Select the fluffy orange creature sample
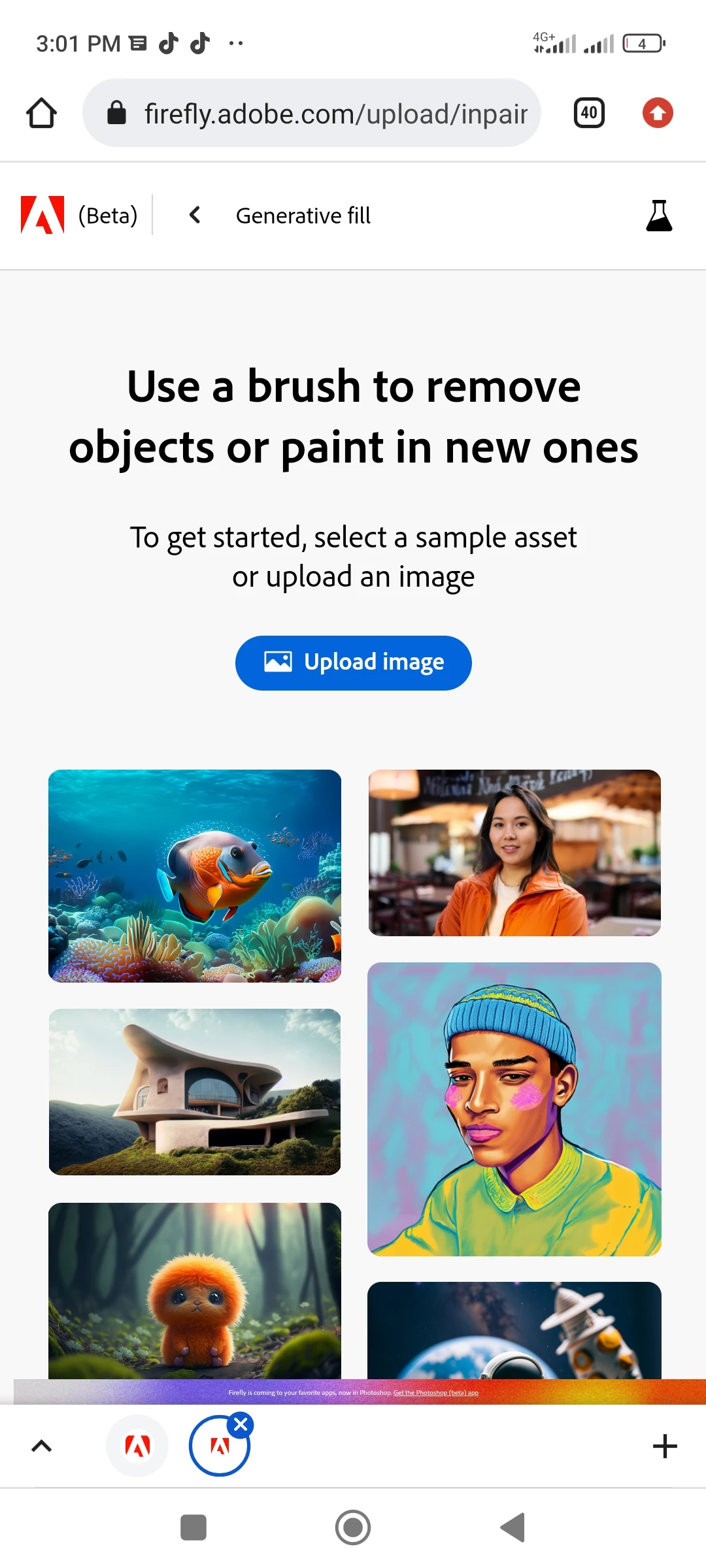The height and width of the screenshot is (1568, 706). [195, 1290]
